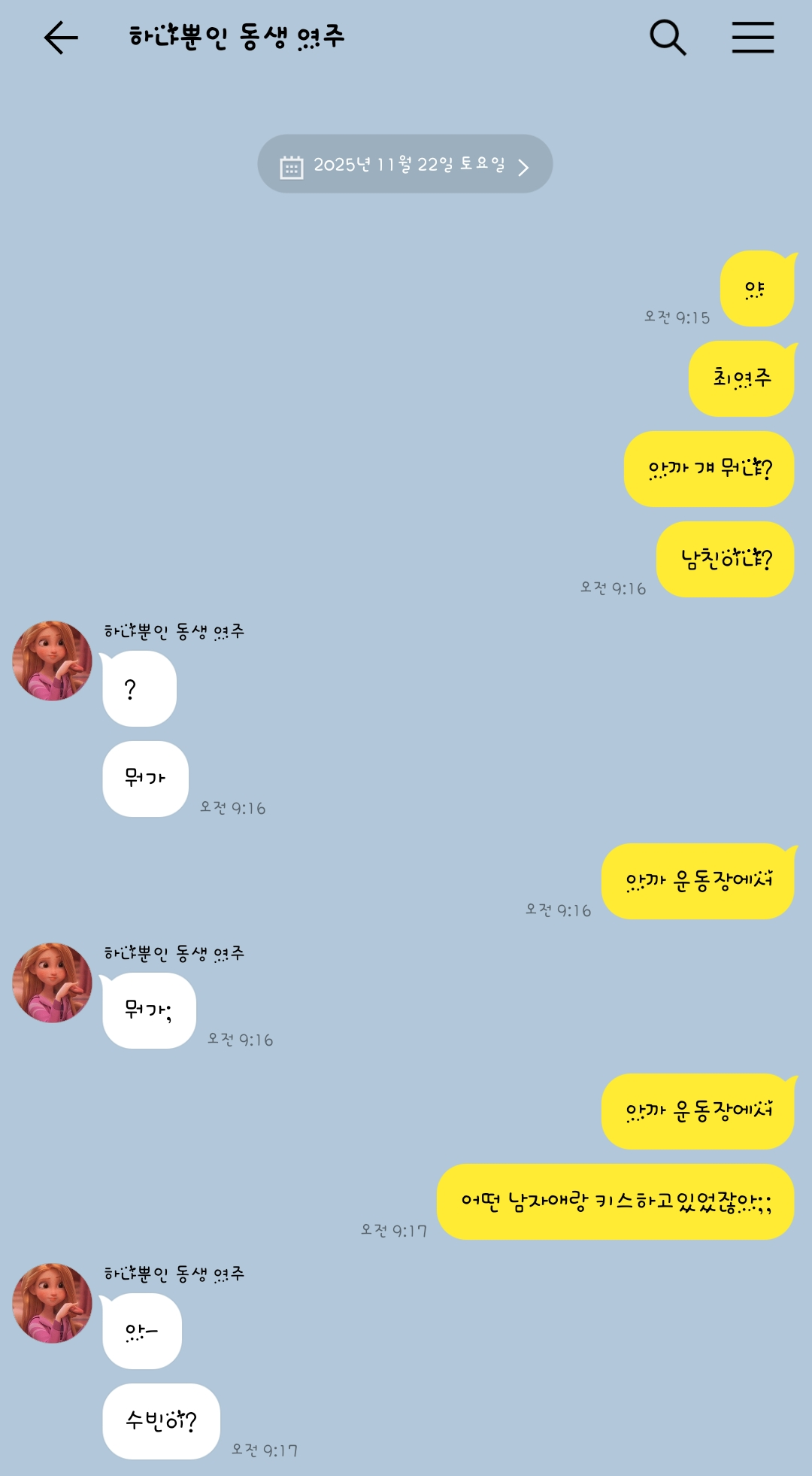812x1476 pixels.
Task: Search within this conversation
Action: pos(668,38)
